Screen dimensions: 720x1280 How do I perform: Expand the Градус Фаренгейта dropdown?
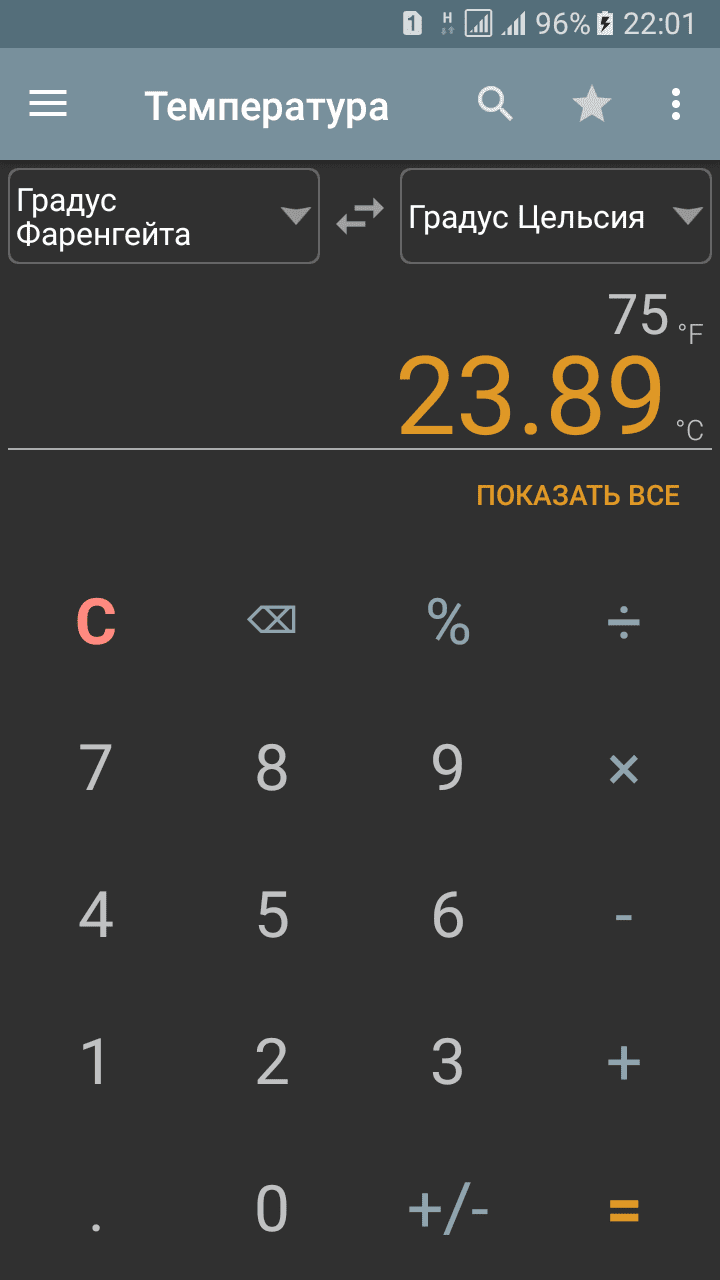coord(164,216)
